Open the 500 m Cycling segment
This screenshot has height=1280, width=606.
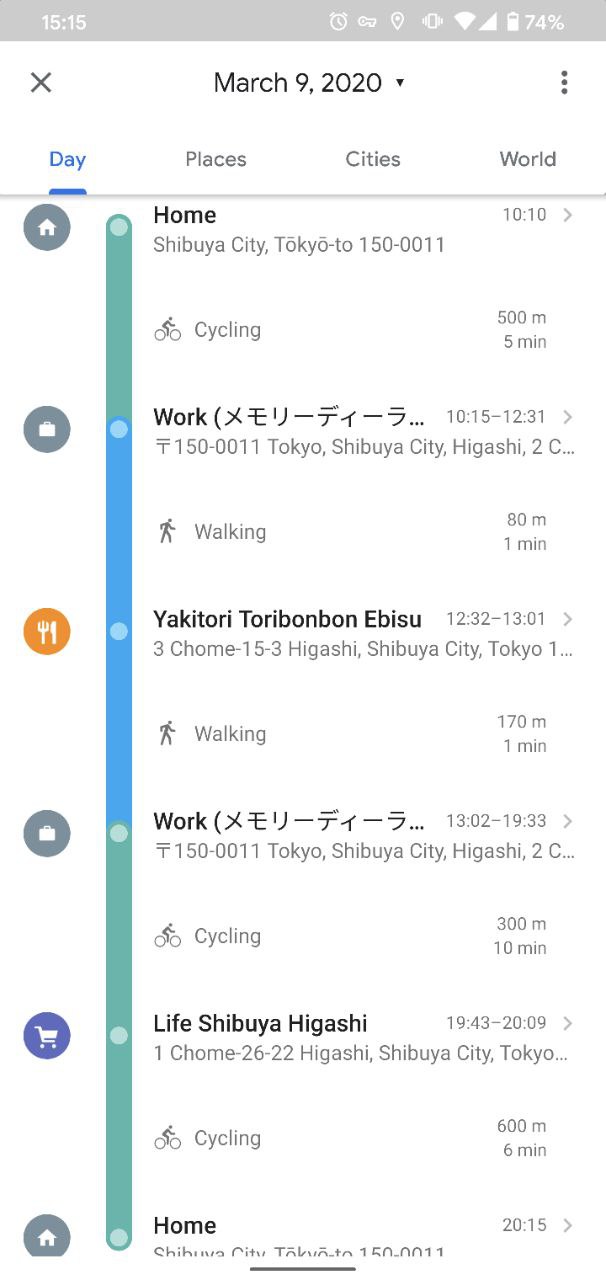(x=303, y=330)
